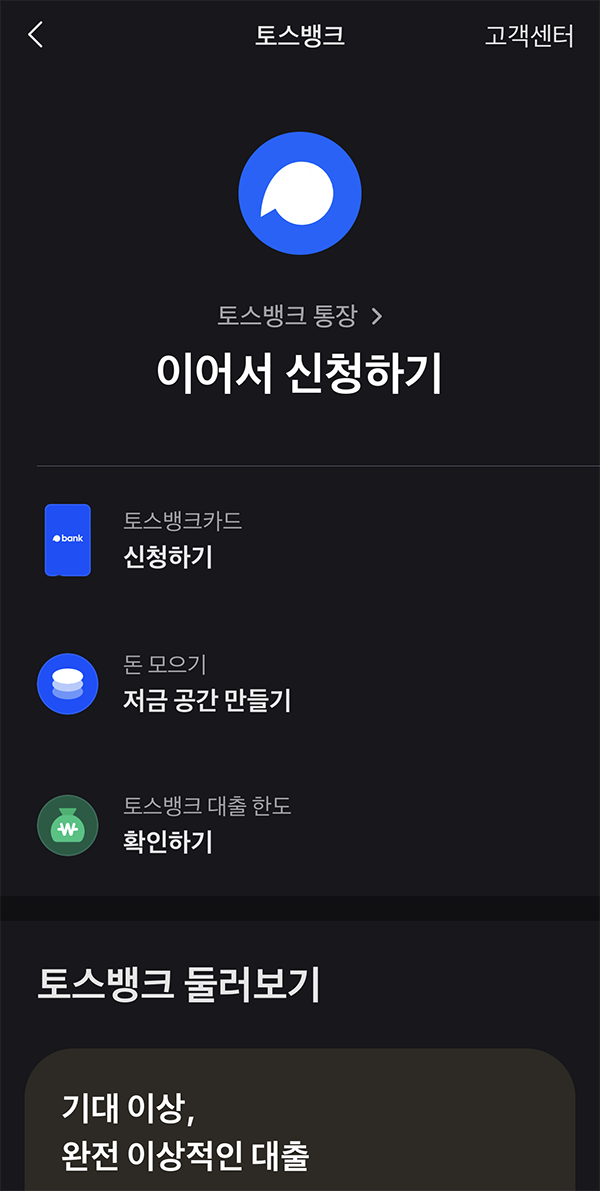Open the 기대 이상, 완전 이상적인 대출 card

(x=300, y=1120)
